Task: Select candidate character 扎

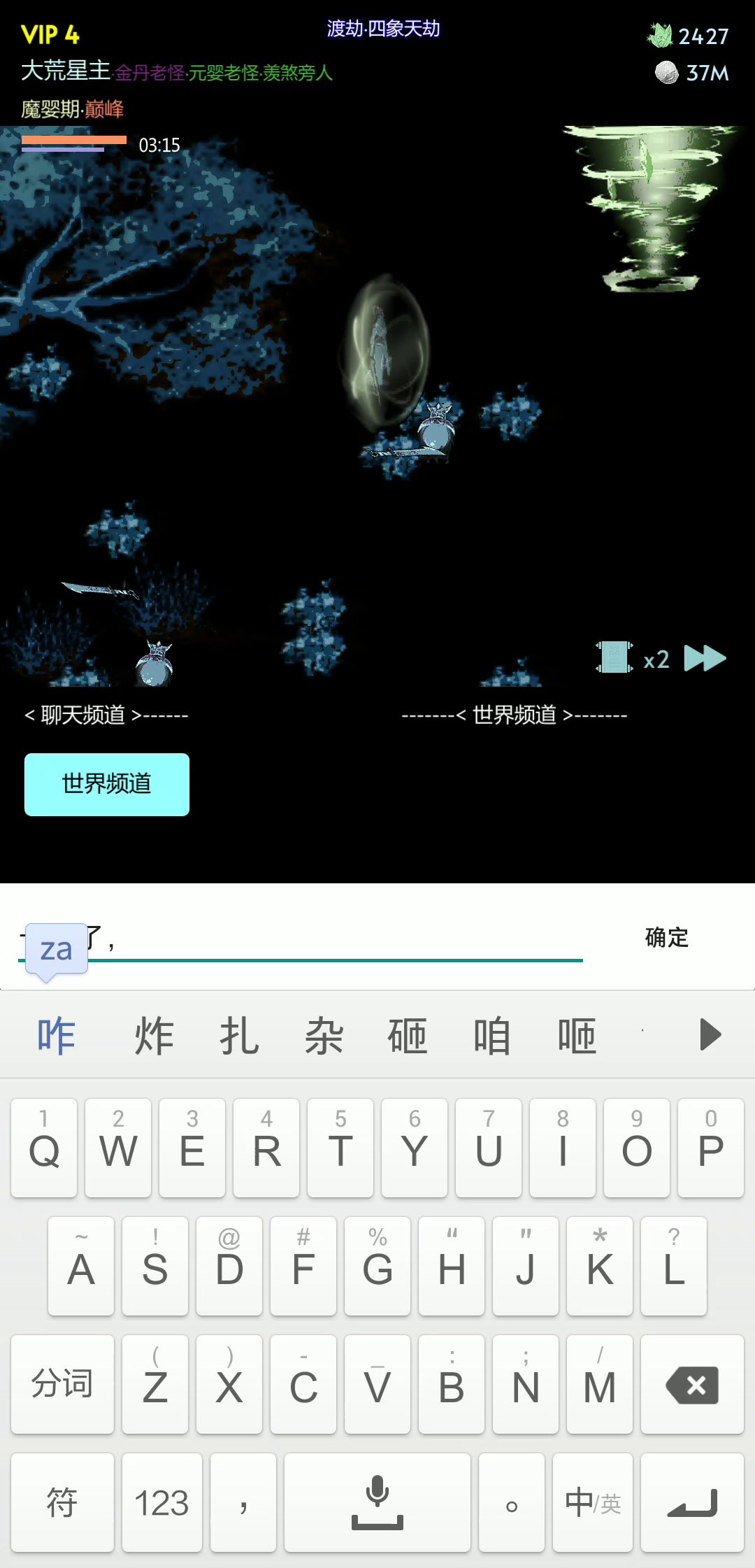Action: point(239,1036)
